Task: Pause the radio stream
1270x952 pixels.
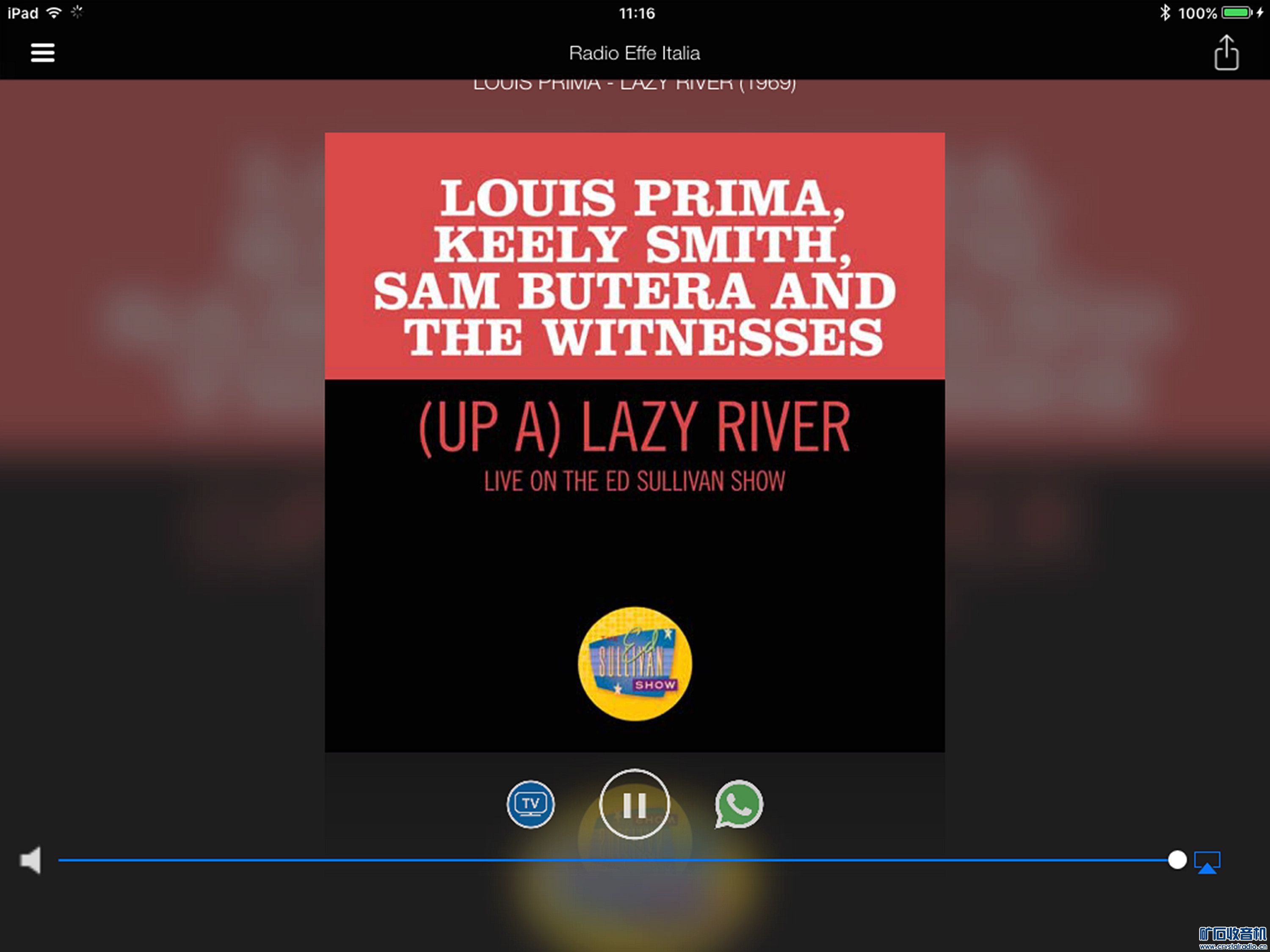Action: point(635,804)
